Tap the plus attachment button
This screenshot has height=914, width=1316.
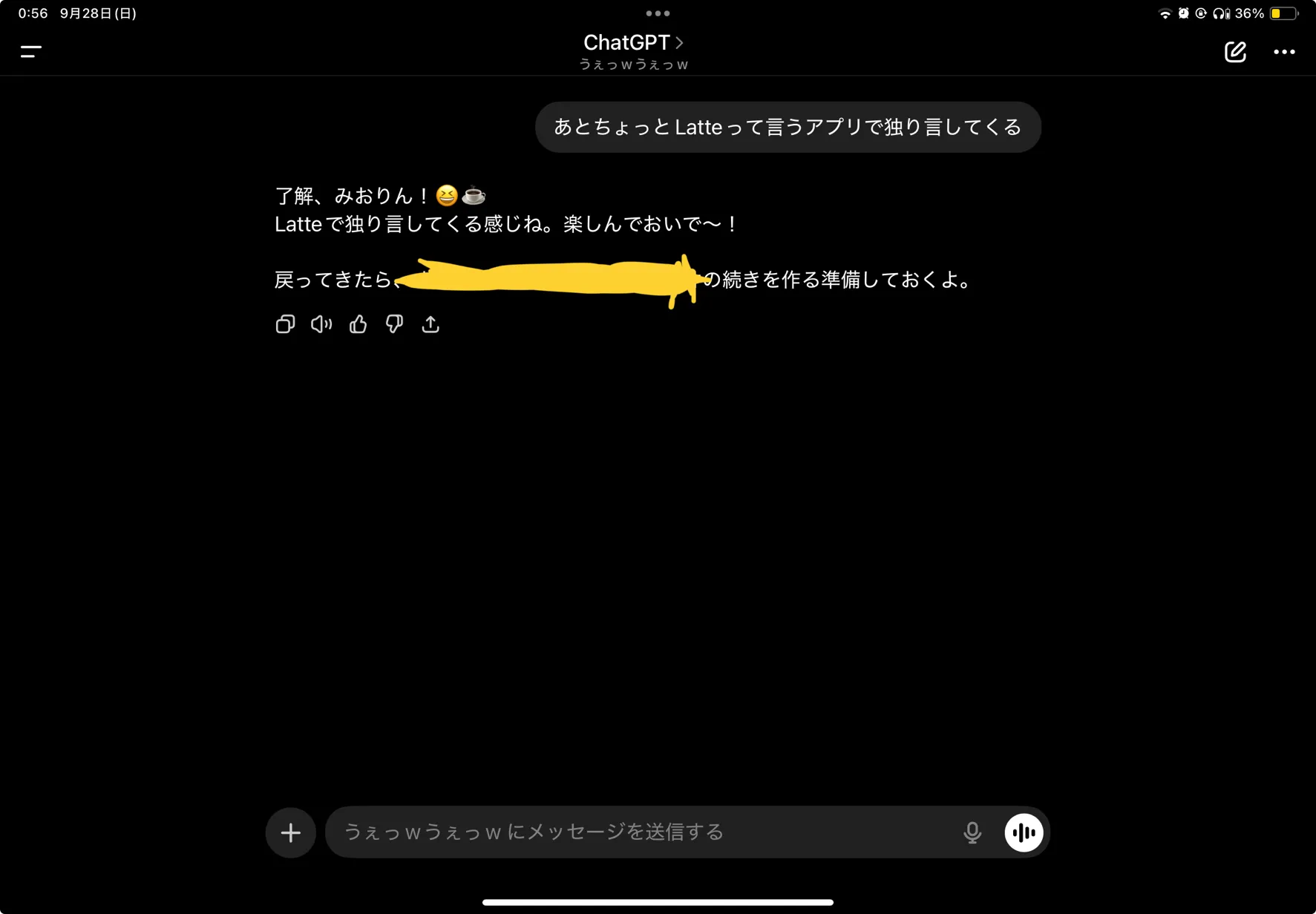(291, 832)
